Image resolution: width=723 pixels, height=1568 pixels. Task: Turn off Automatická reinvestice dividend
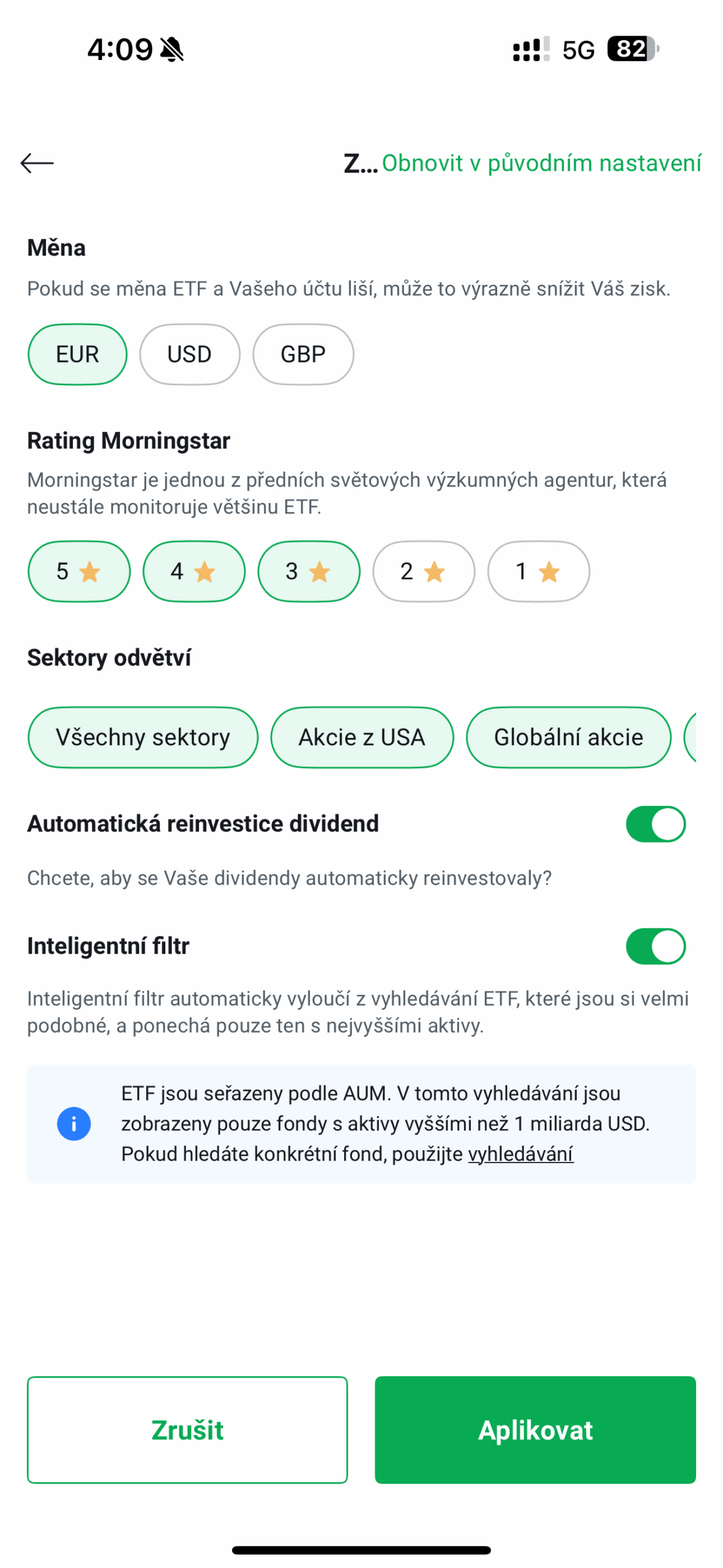coord(655,824)
